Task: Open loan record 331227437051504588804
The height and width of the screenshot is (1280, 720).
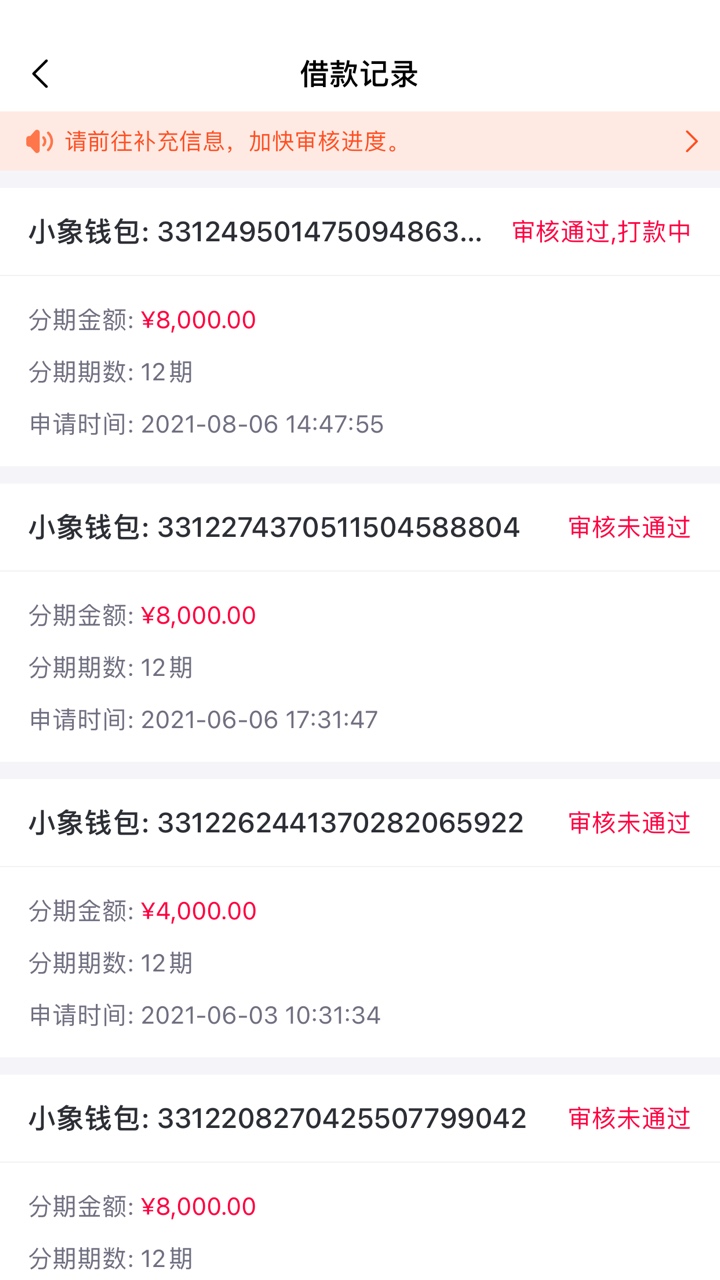Action: pyautogui.click(x=360, y=622)
